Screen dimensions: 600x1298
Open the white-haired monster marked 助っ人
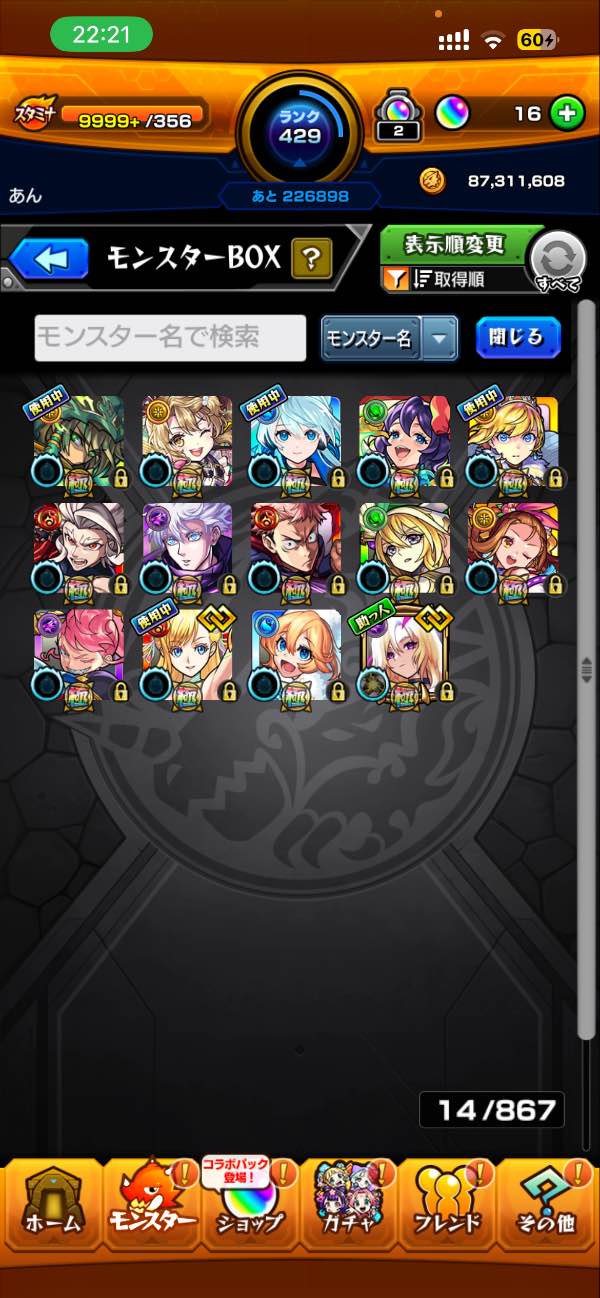(404, 656)
